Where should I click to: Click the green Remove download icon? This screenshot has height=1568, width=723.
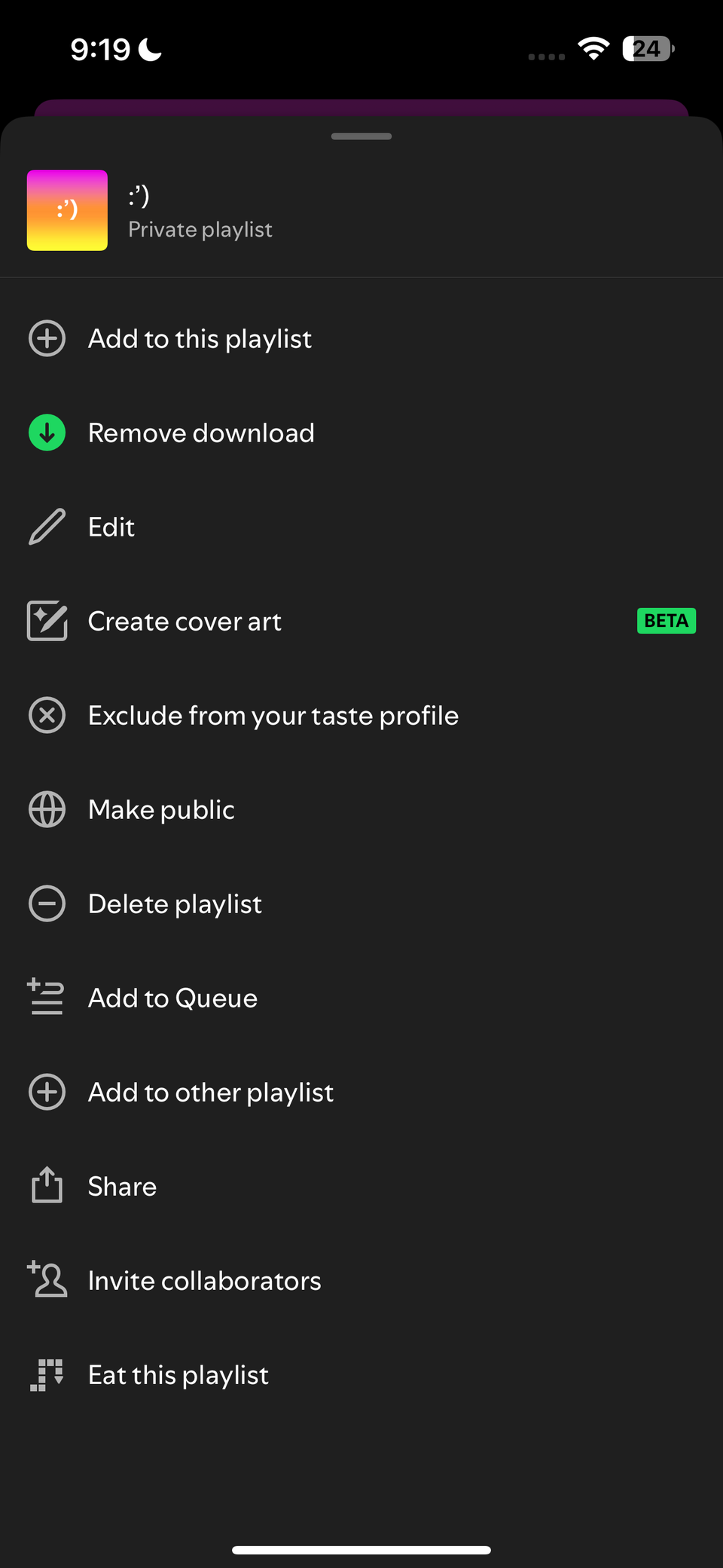47,432
